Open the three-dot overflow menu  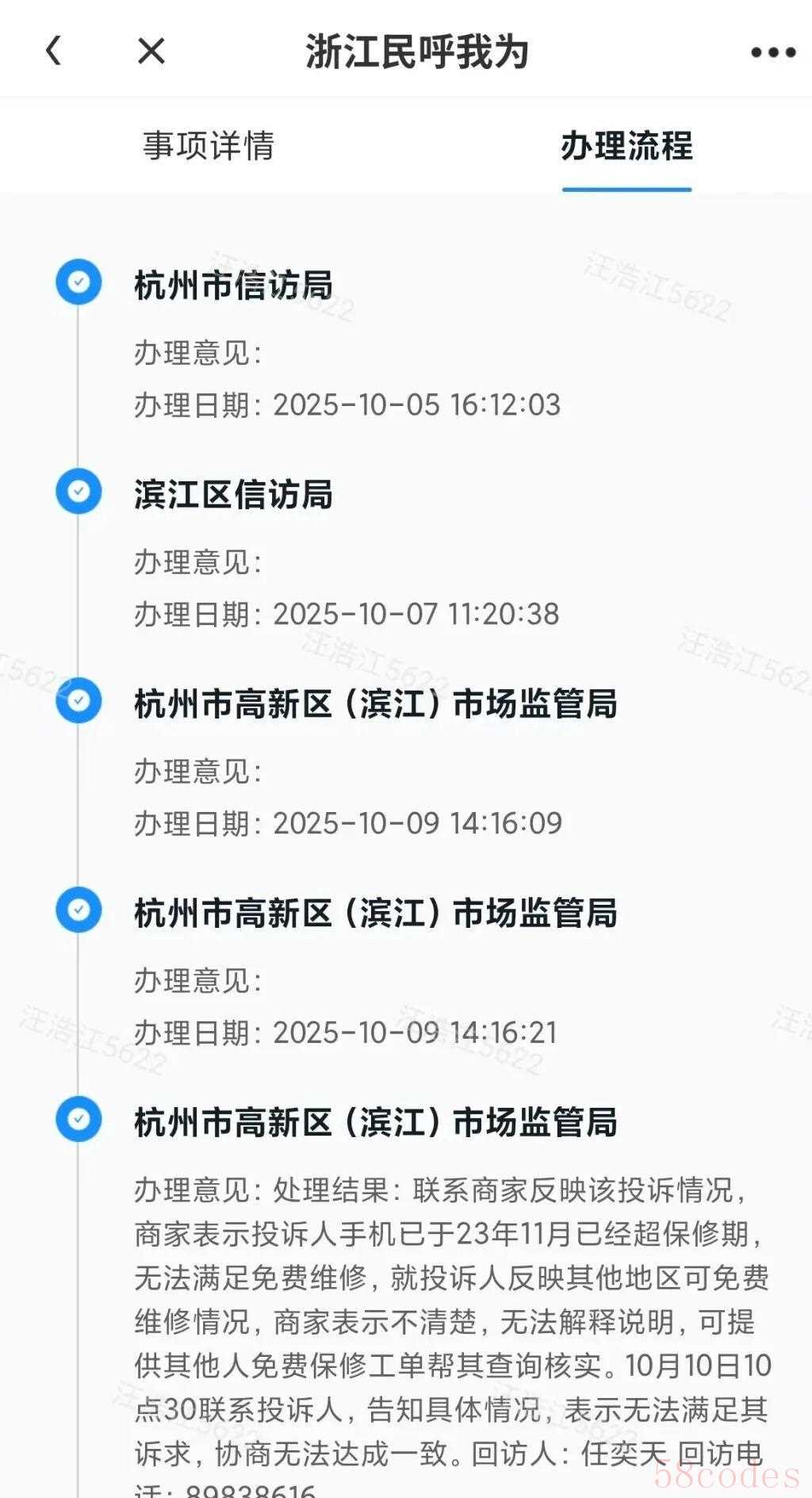coord(772,52)
